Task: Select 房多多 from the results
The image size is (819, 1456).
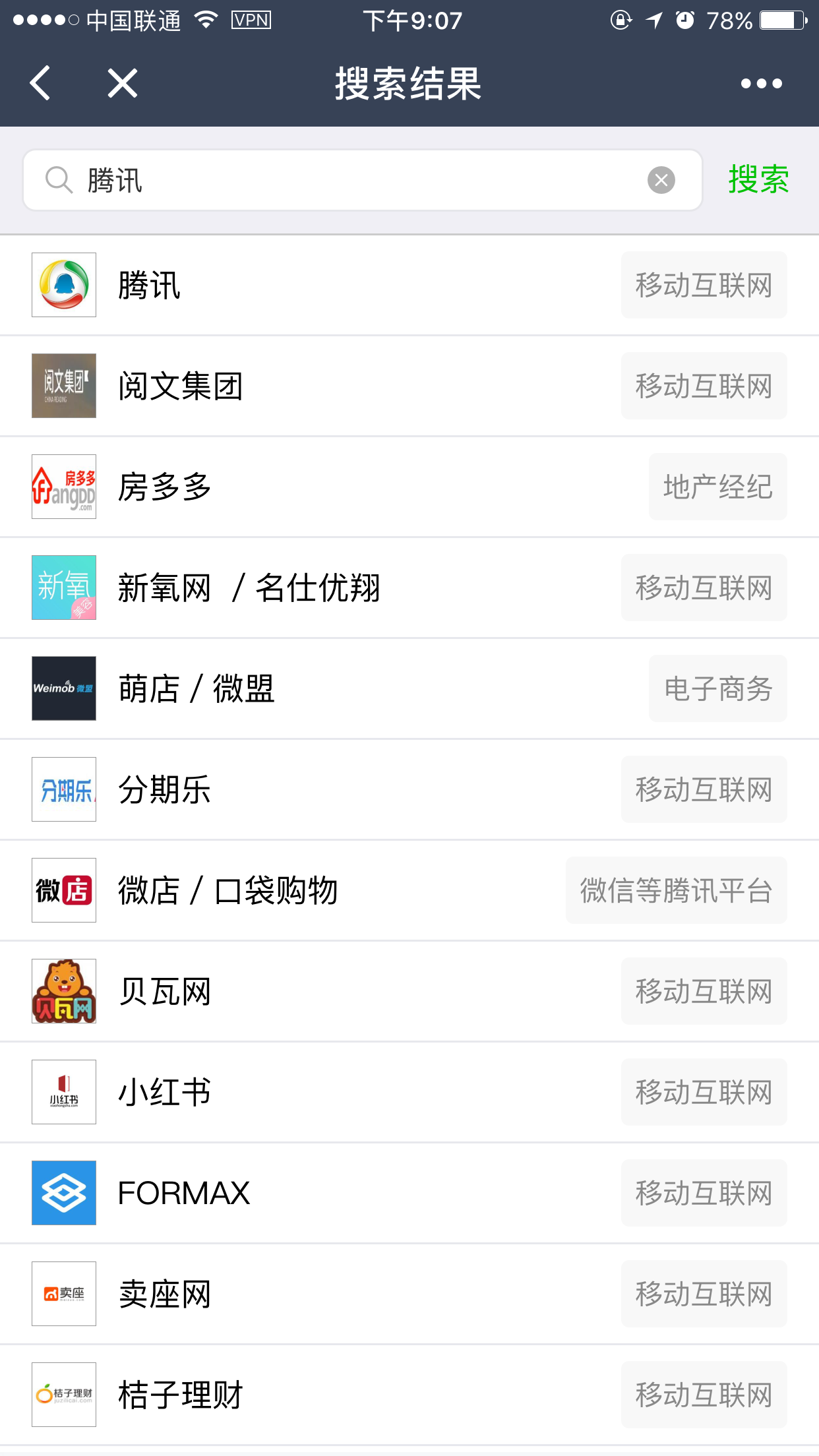Action: 164,487
